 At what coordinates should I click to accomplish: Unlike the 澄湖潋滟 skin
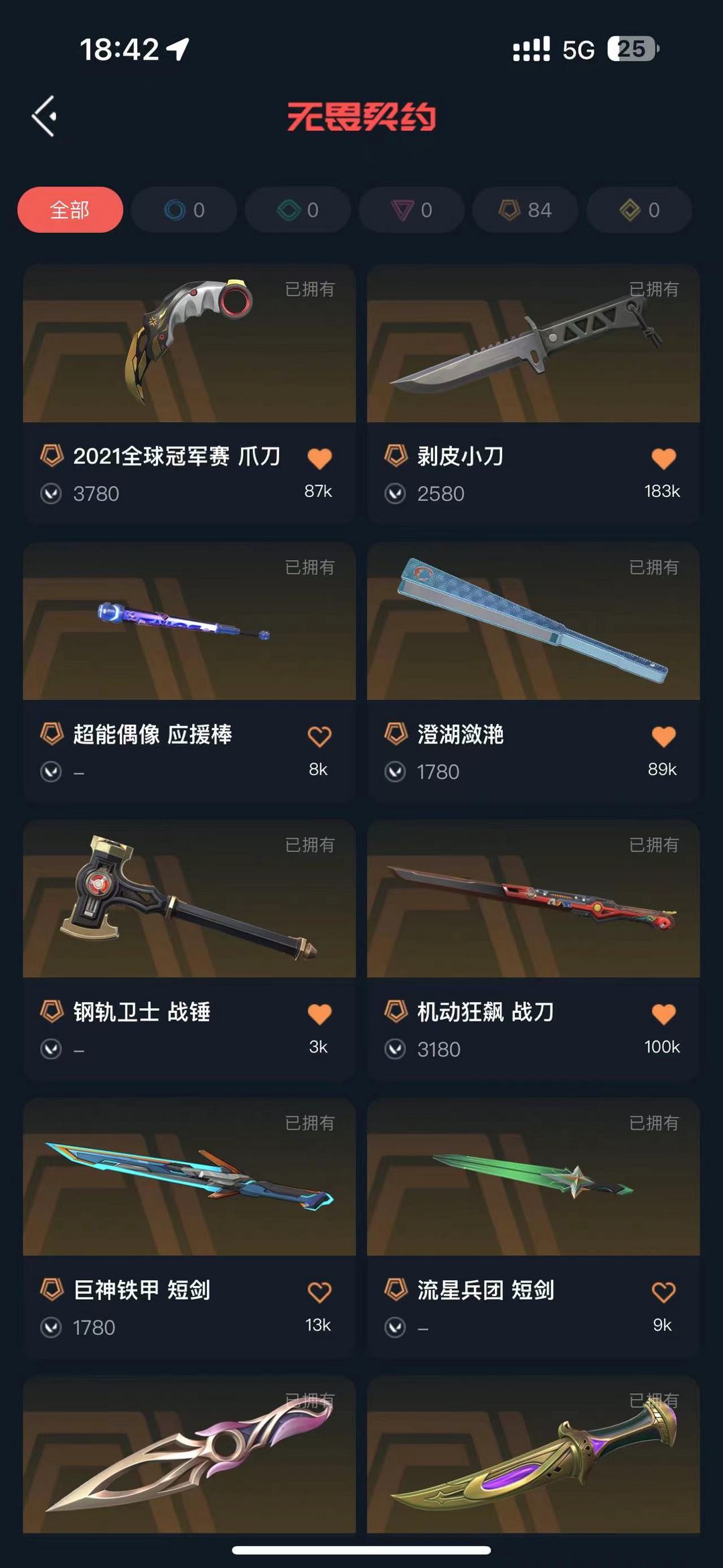coord(663,736)
